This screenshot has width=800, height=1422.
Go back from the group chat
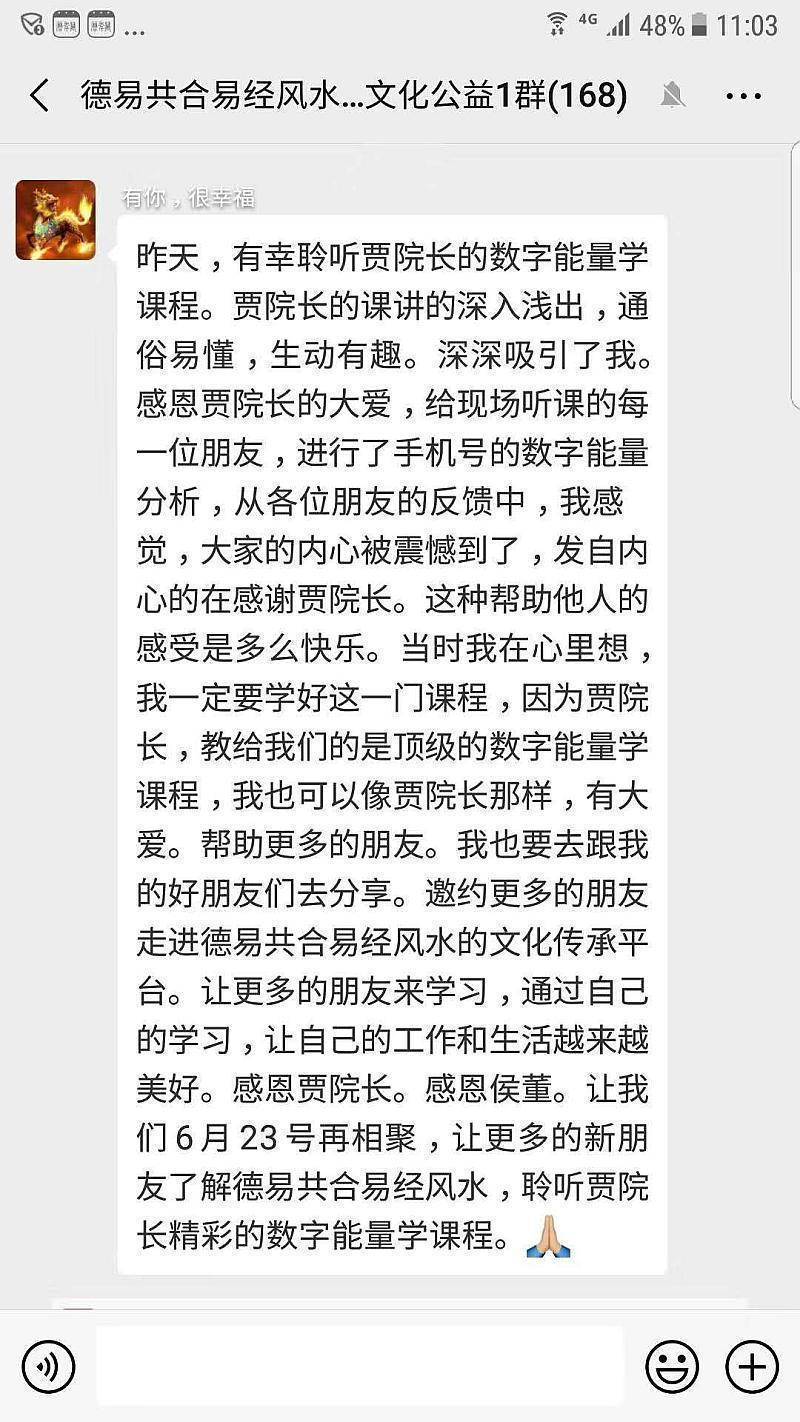coord(39,96)
